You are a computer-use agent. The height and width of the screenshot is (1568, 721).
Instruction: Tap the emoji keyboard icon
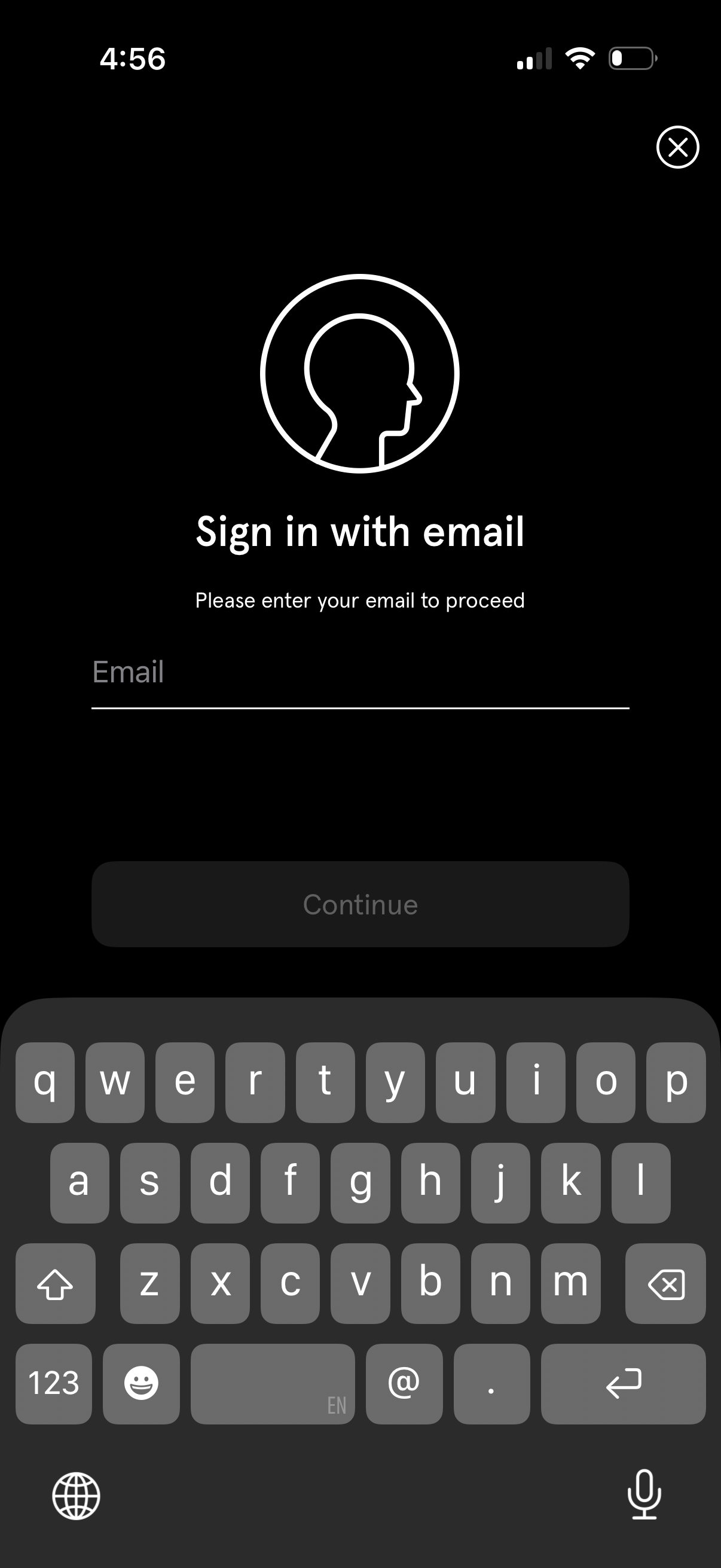(141, 1384)
